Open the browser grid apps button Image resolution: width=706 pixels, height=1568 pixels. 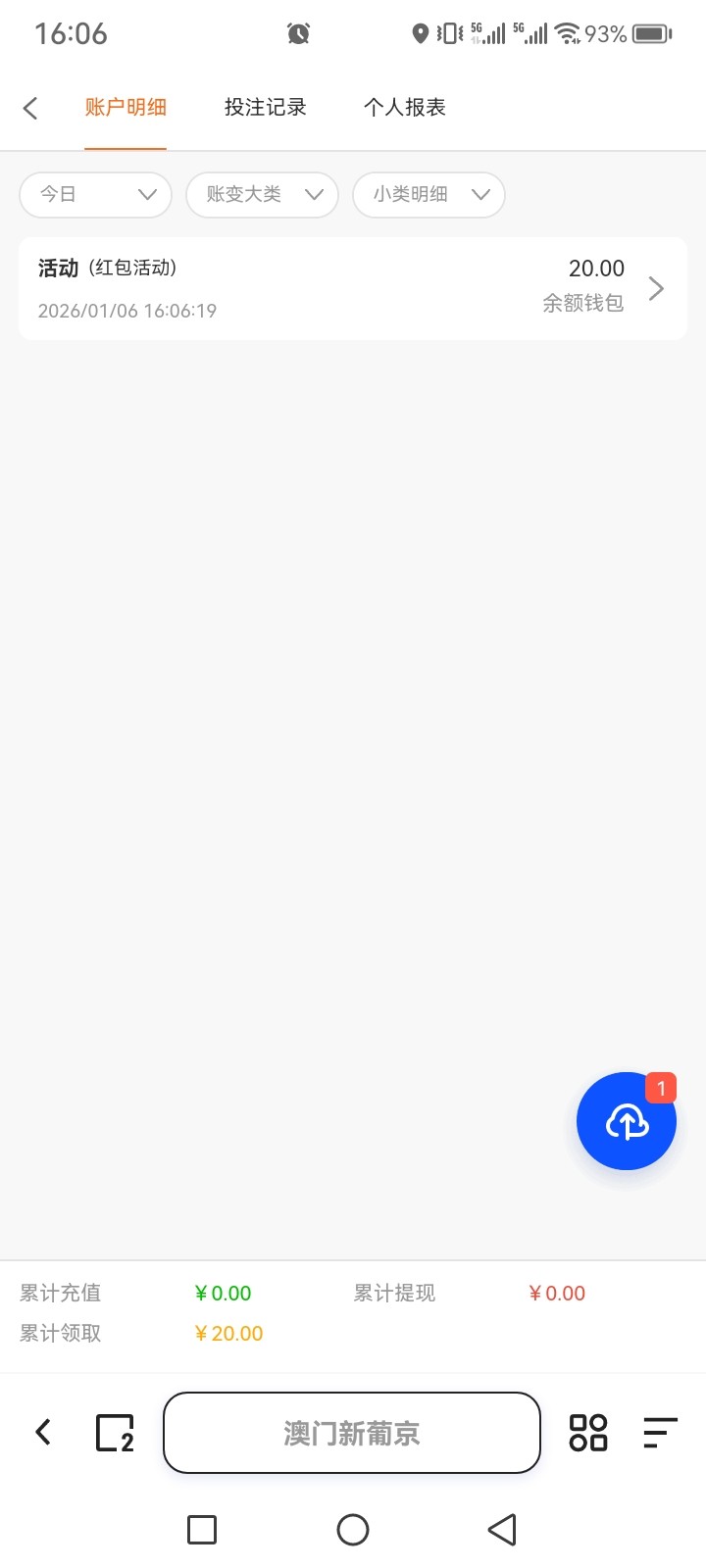coord(588,1433)
